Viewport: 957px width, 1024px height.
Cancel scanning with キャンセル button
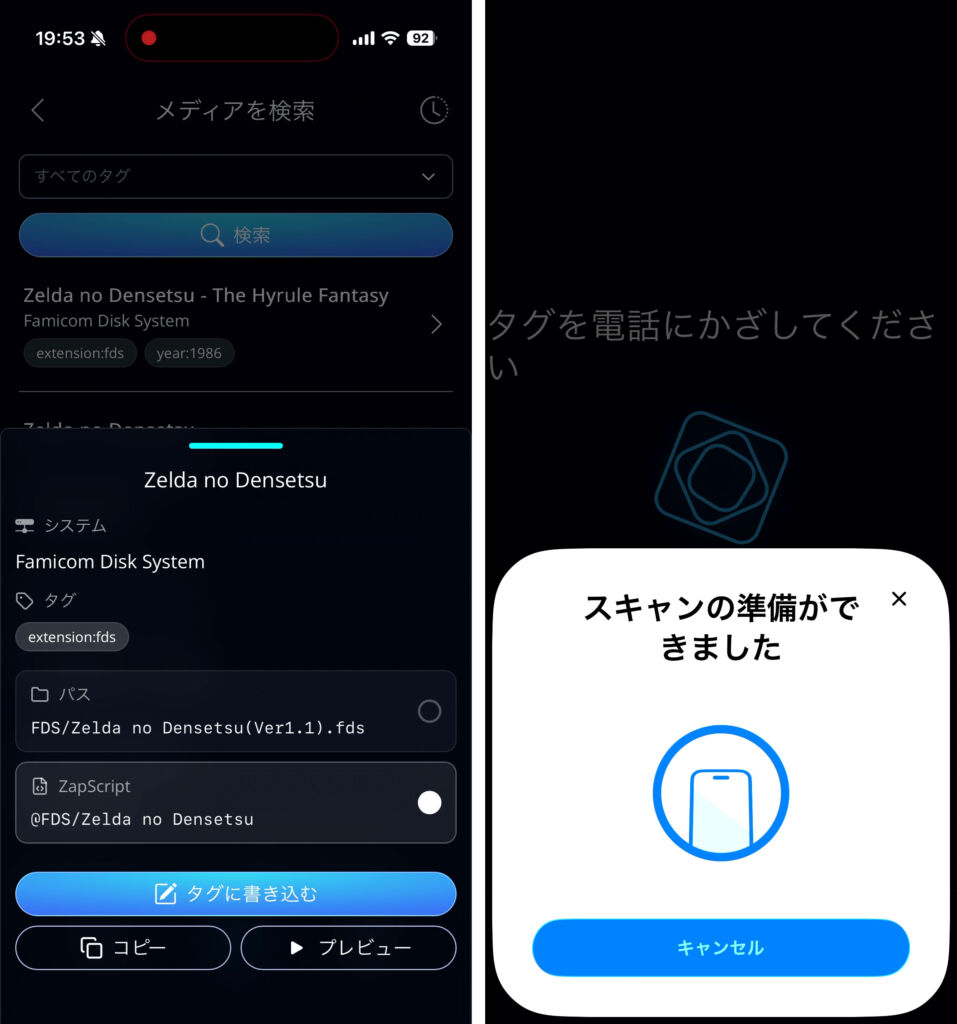tap(720, 948)
